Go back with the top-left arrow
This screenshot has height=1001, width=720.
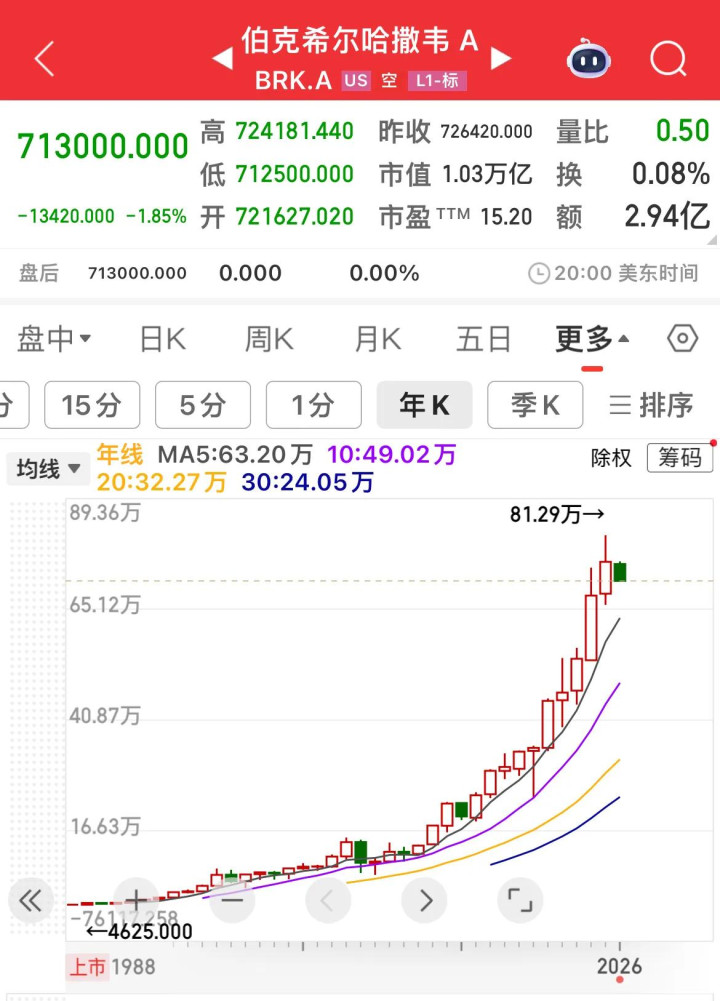click(x=44, y=59)
